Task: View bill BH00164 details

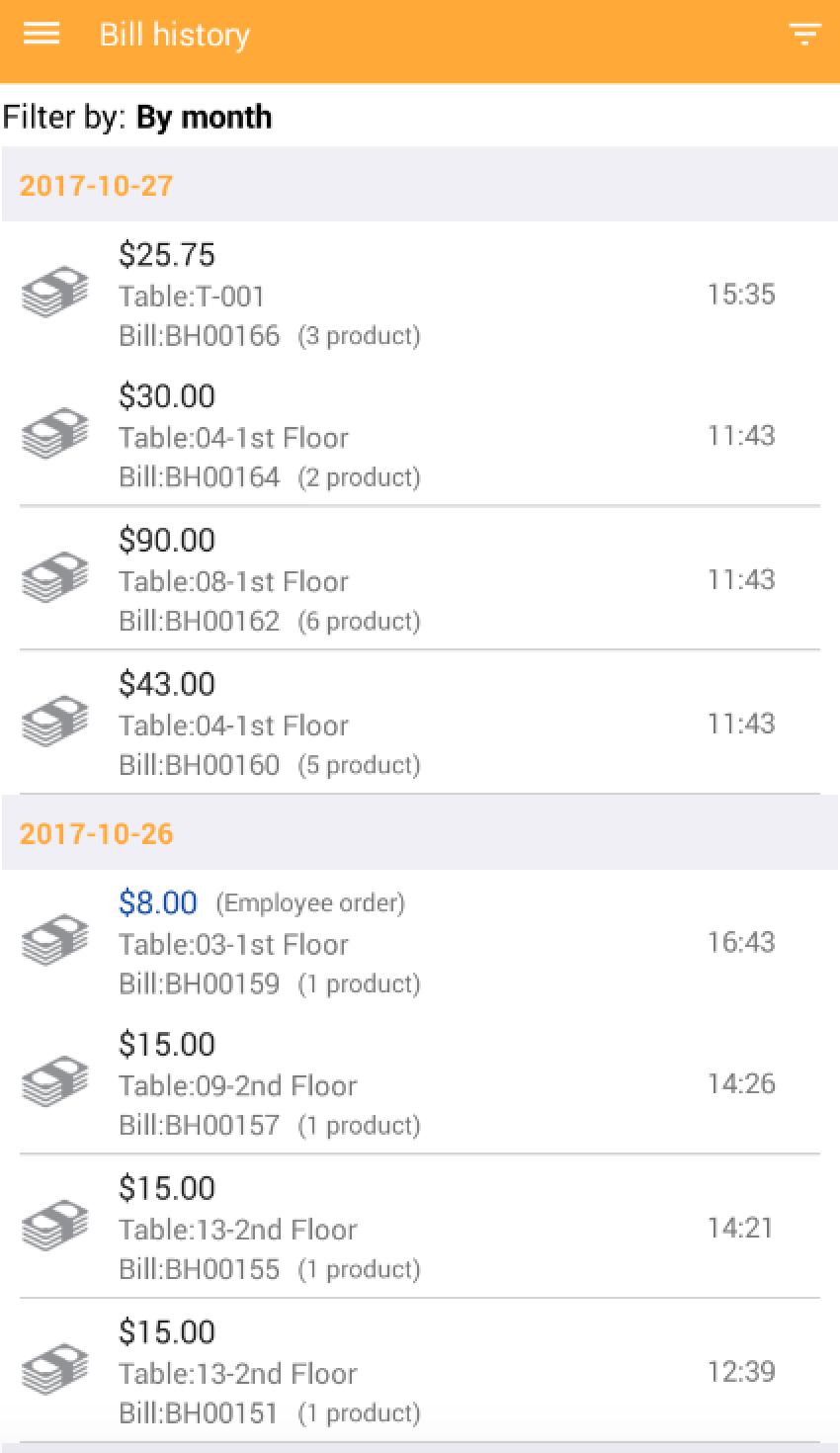Action: 420,436
